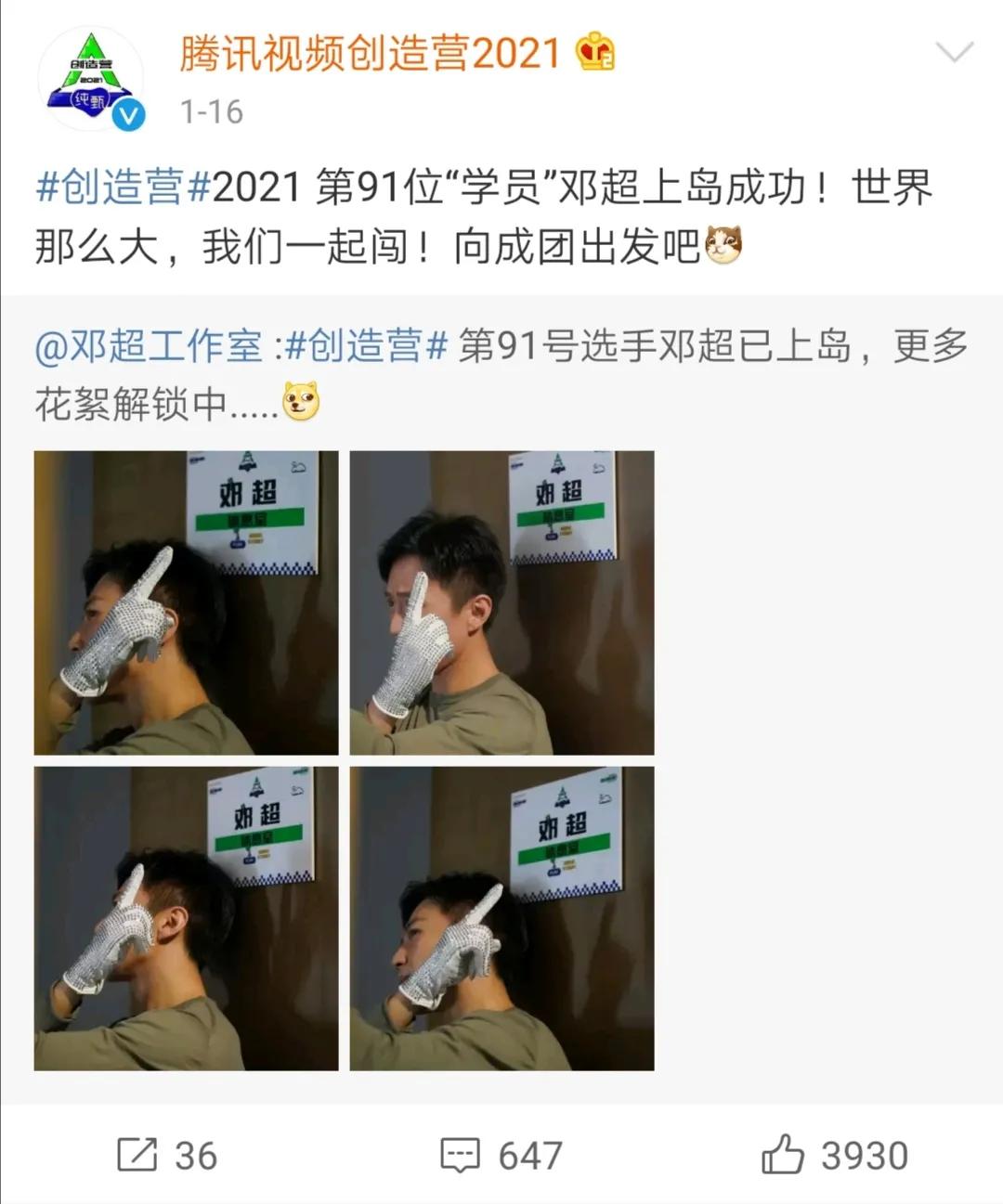Like the post to toggle the like state
Viewport: 1003px width, 1204px height.
coord(785,1154)
